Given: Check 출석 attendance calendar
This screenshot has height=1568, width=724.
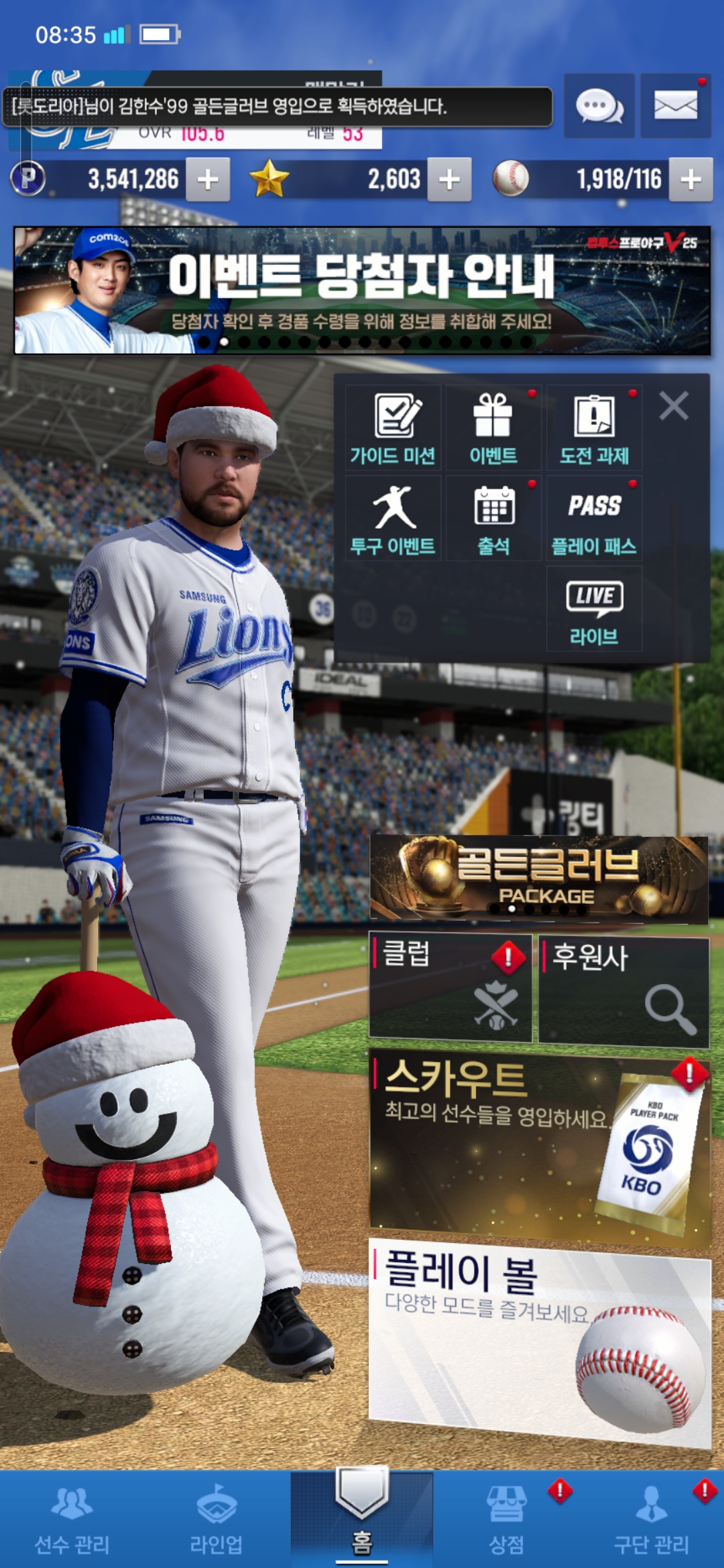Looking at the screenshot, I should (x=493, y=518).
